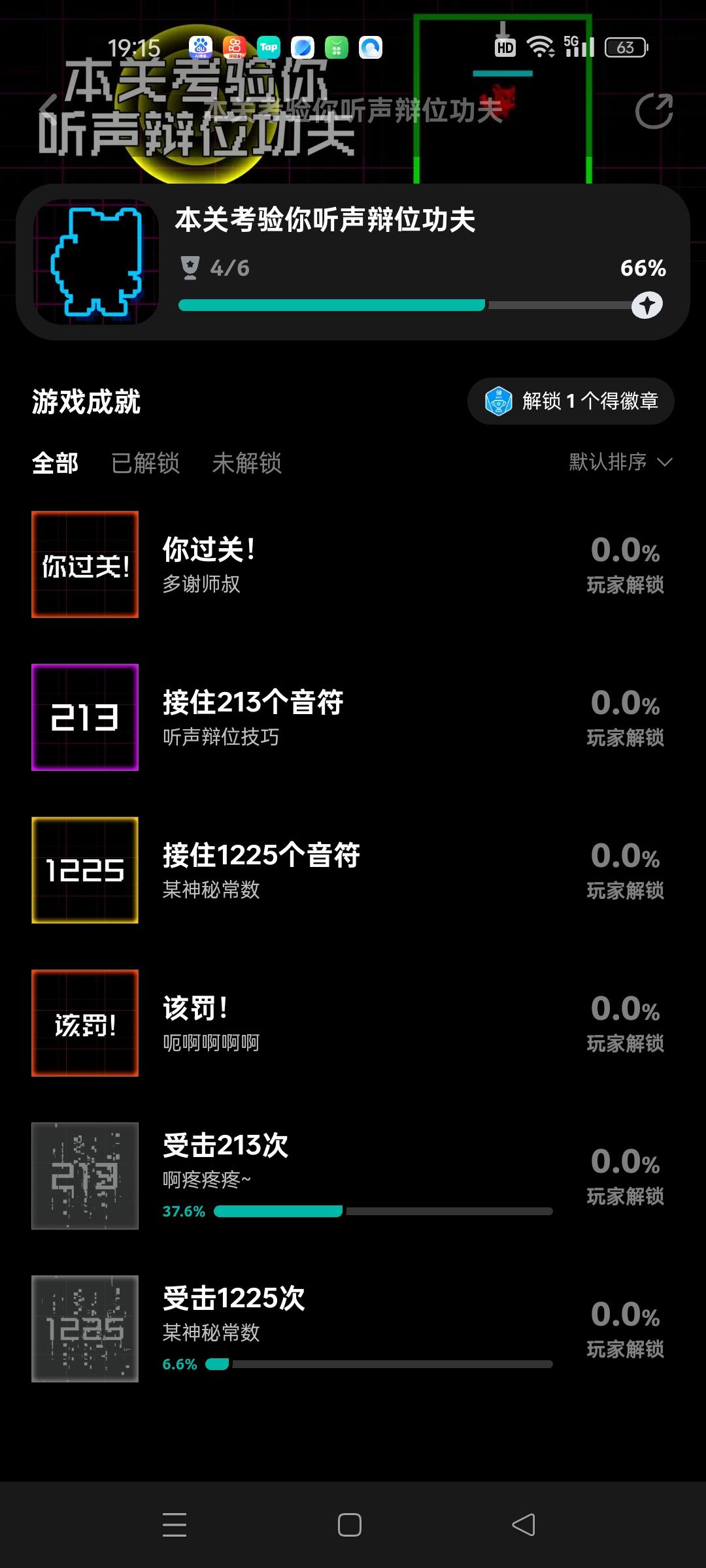
Task: Select the 全部 filter tab
Action: [x=55, y=462]
